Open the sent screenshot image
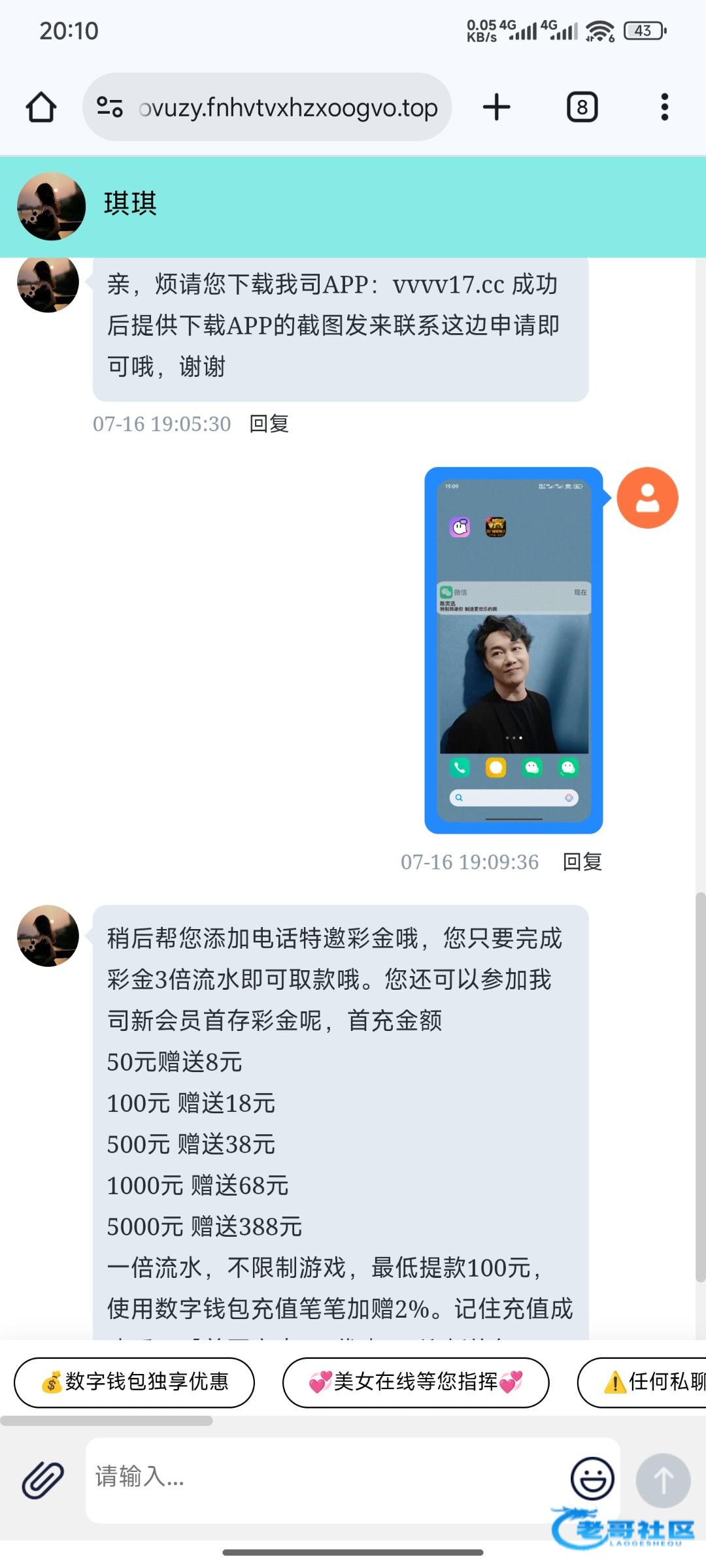The height and width of the screenshot is (1568, 706). [x=514, y=650]
